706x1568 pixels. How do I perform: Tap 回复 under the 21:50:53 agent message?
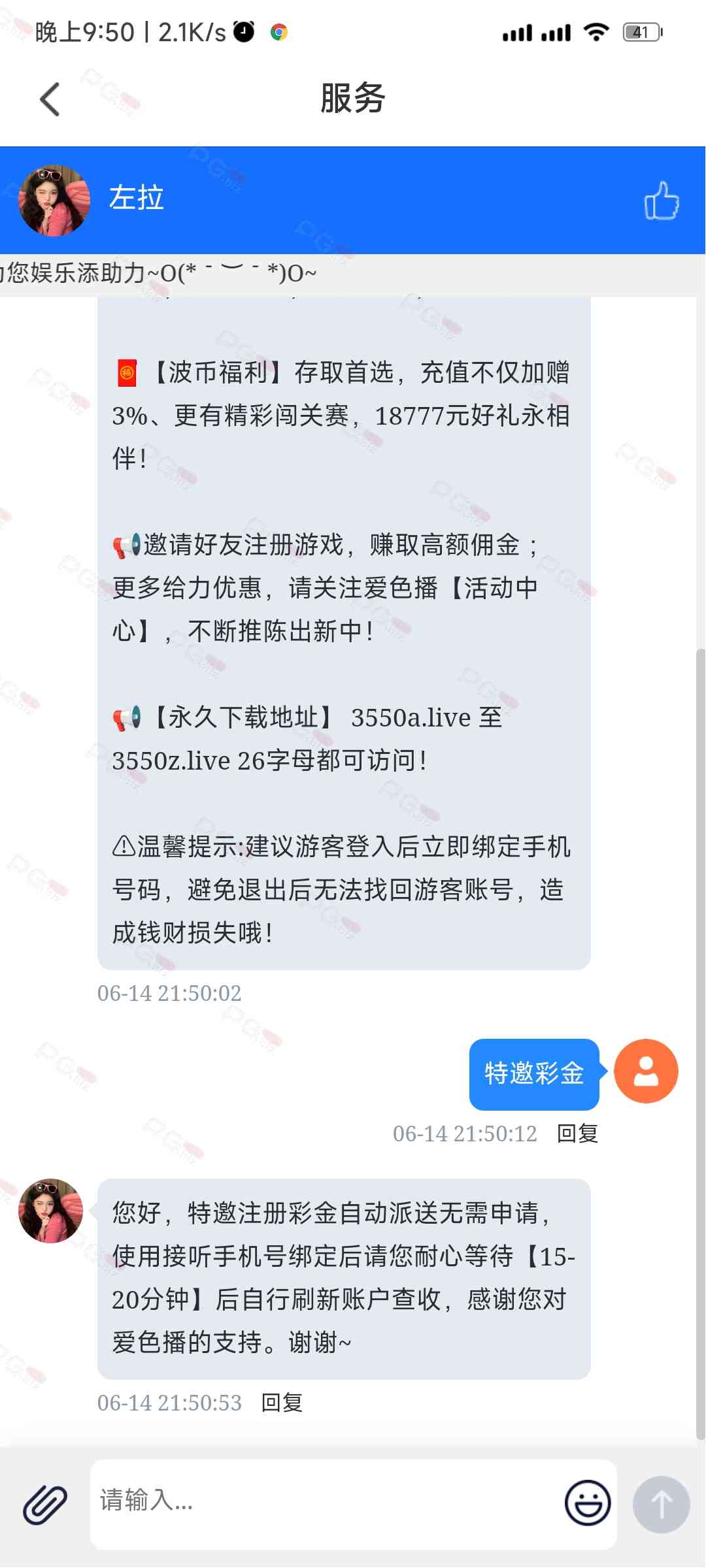tap(282, 1403)
